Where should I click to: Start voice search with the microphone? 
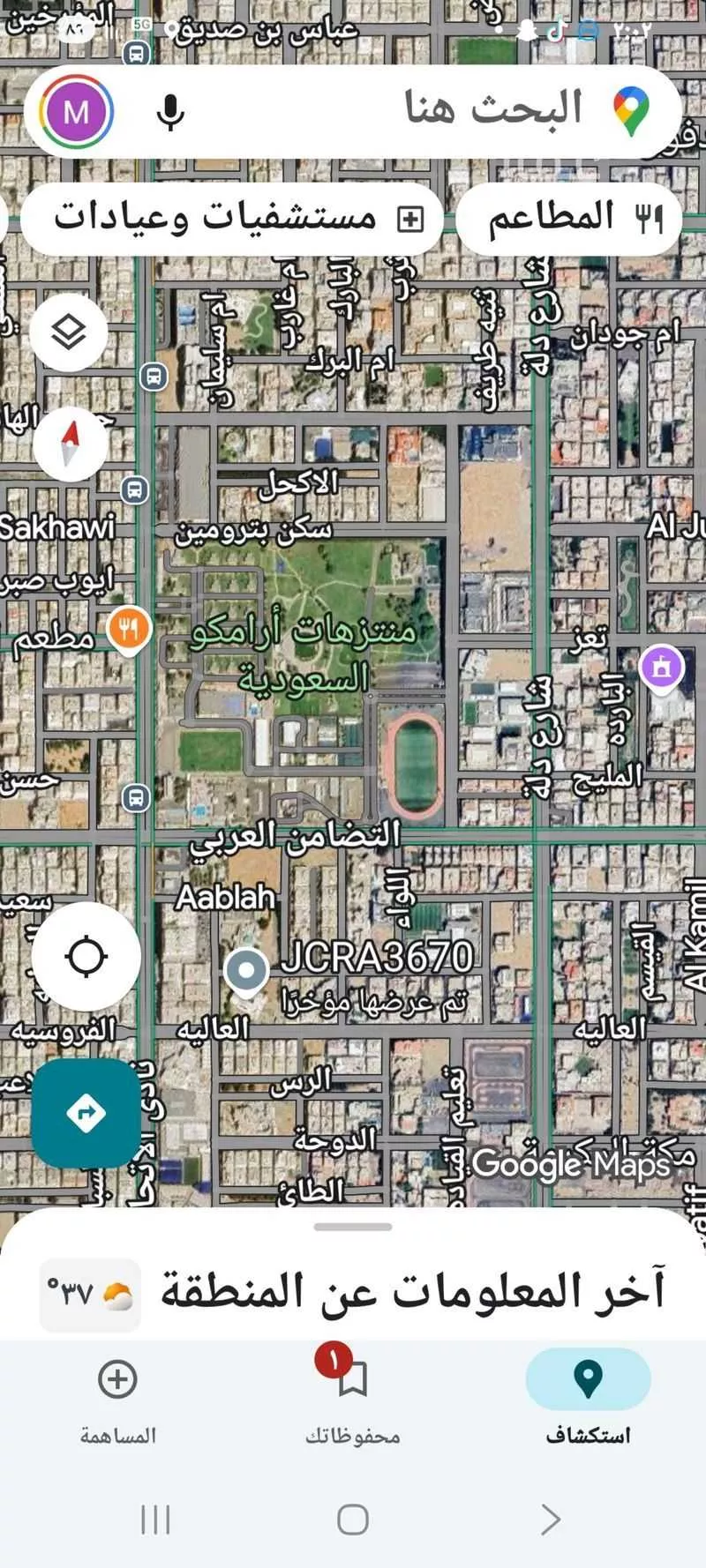point(170,112)
